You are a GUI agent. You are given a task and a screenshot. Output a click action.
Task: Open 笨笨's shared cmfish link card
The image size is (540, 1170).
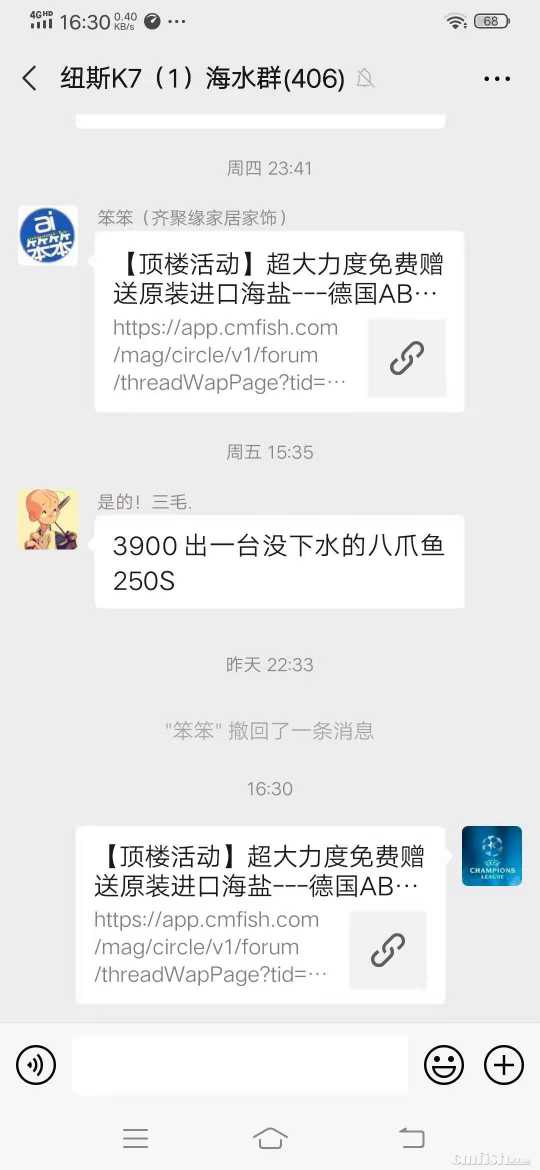pyautogui.click(x=279, y=321)
